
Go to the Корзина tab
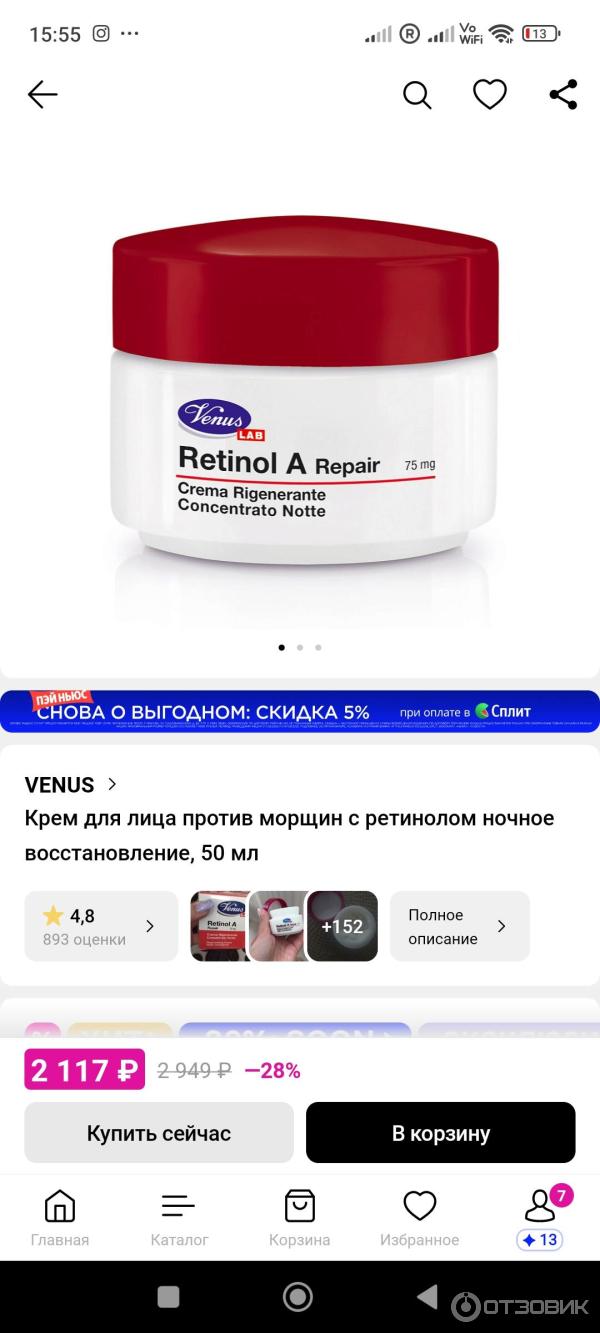(300, 1218)
